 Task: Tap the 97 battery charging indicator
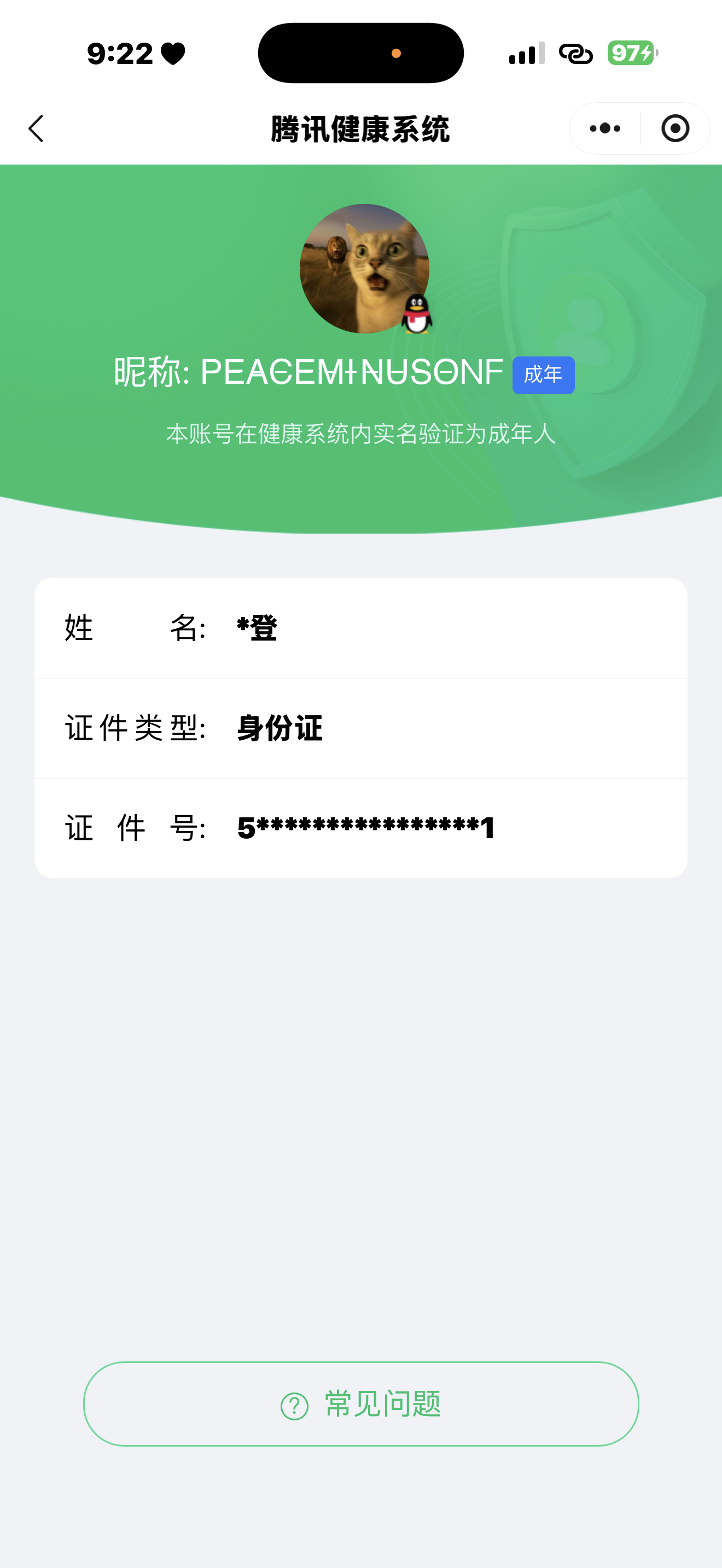pos(631,54)
